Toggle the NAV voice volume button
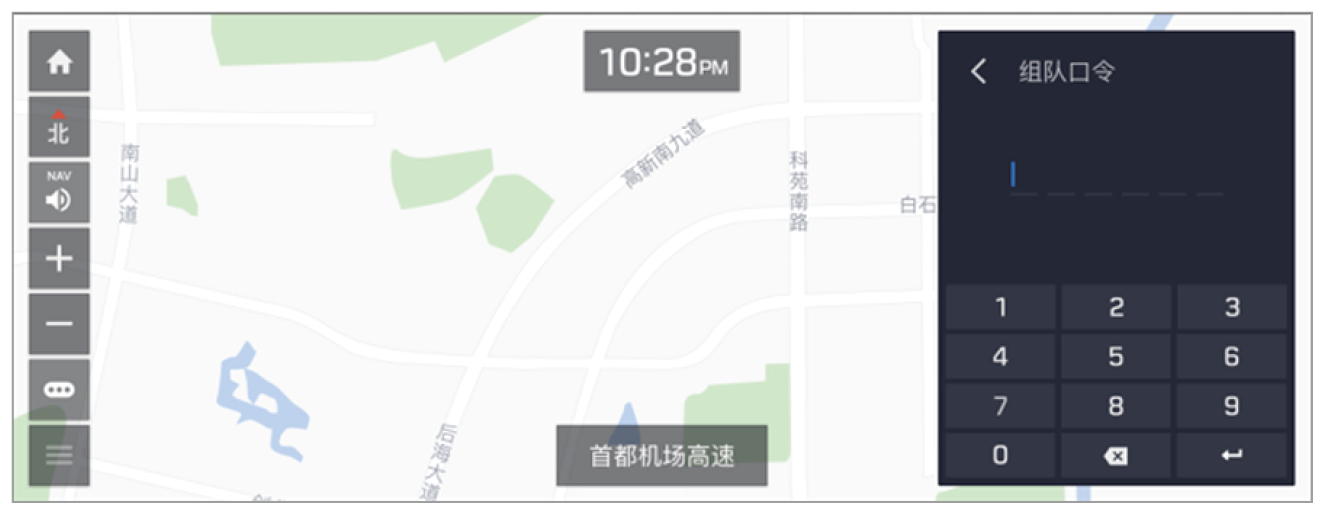The height and width of the screenshot is (513, 1323). pyautogui.click(x=59, y=193)
